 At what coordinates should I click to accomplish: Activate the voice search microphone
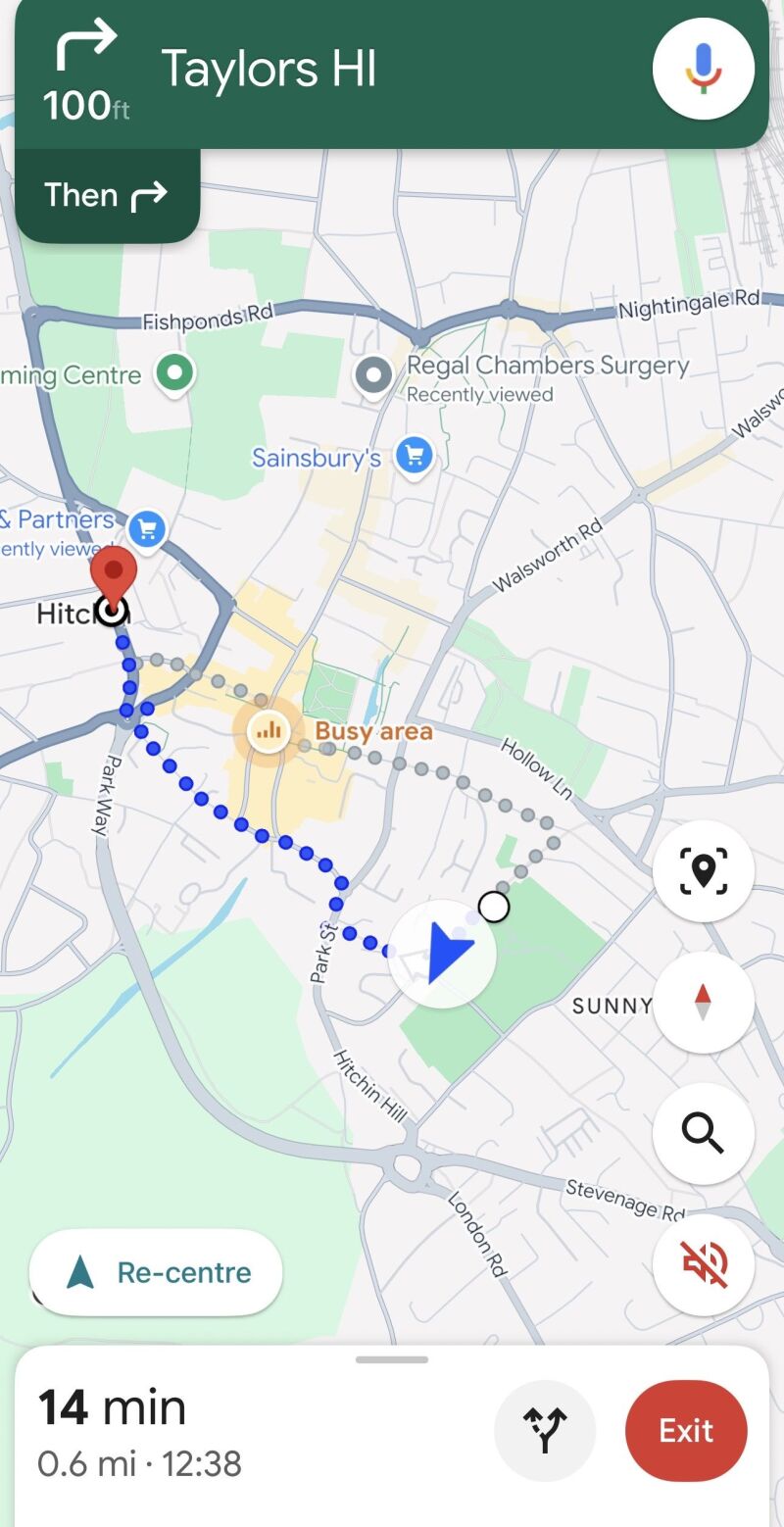click(703, 70)
